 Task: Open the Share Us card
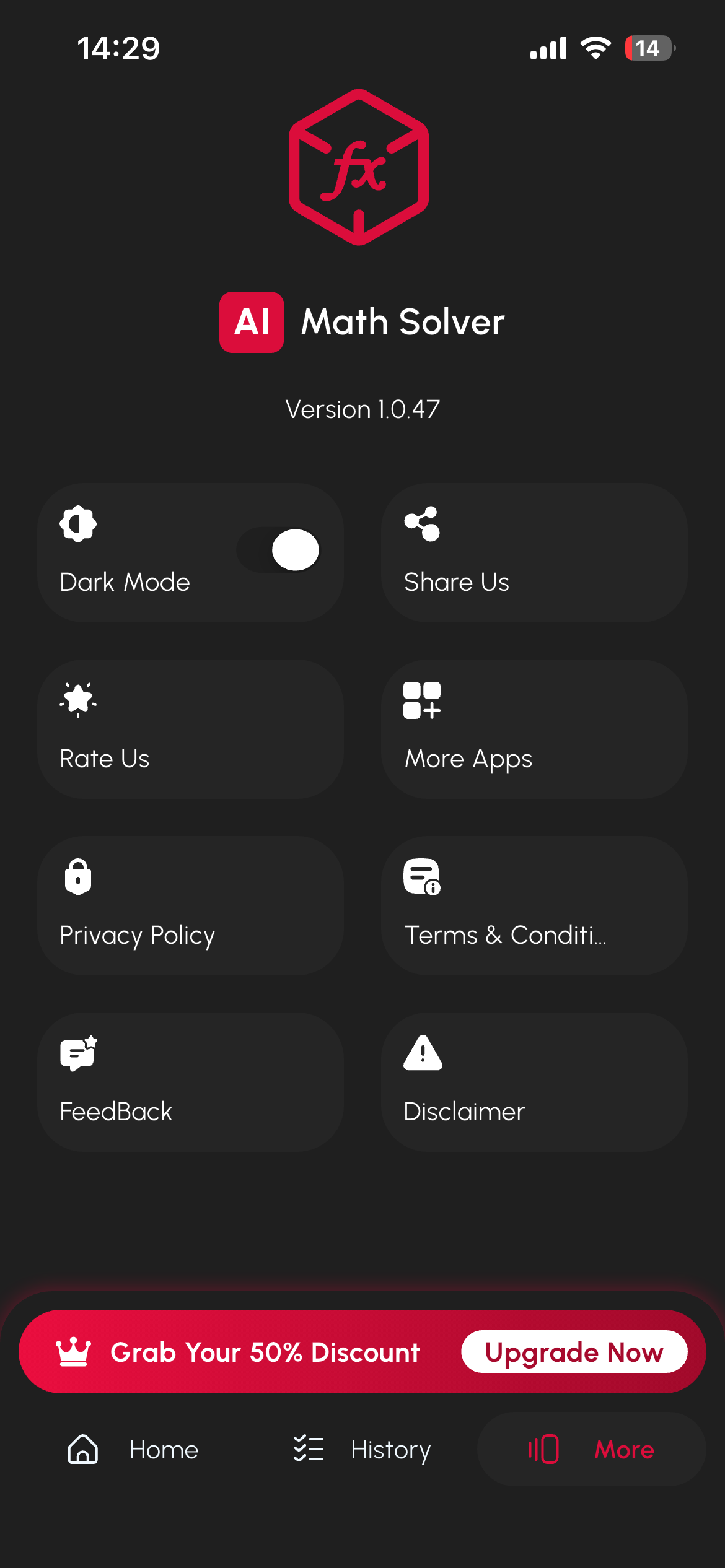click(x=534, y=552)
